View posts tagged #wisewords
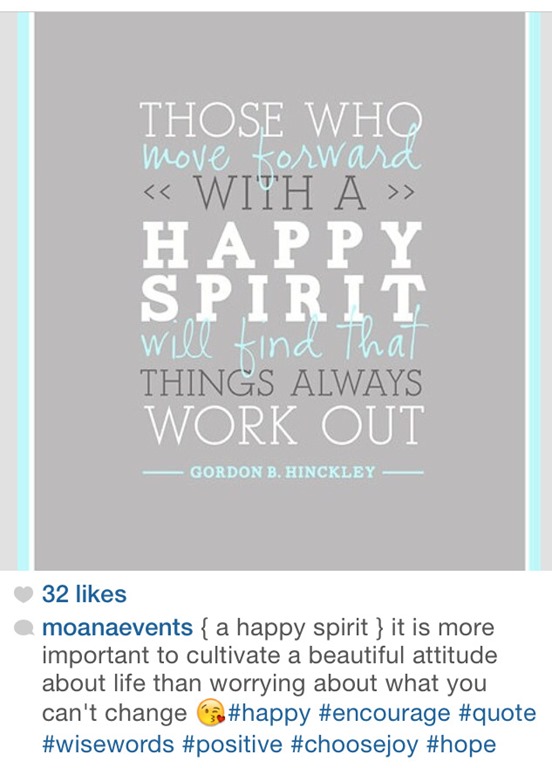Screen dimensions: 552x768 [x=108, y=744]
